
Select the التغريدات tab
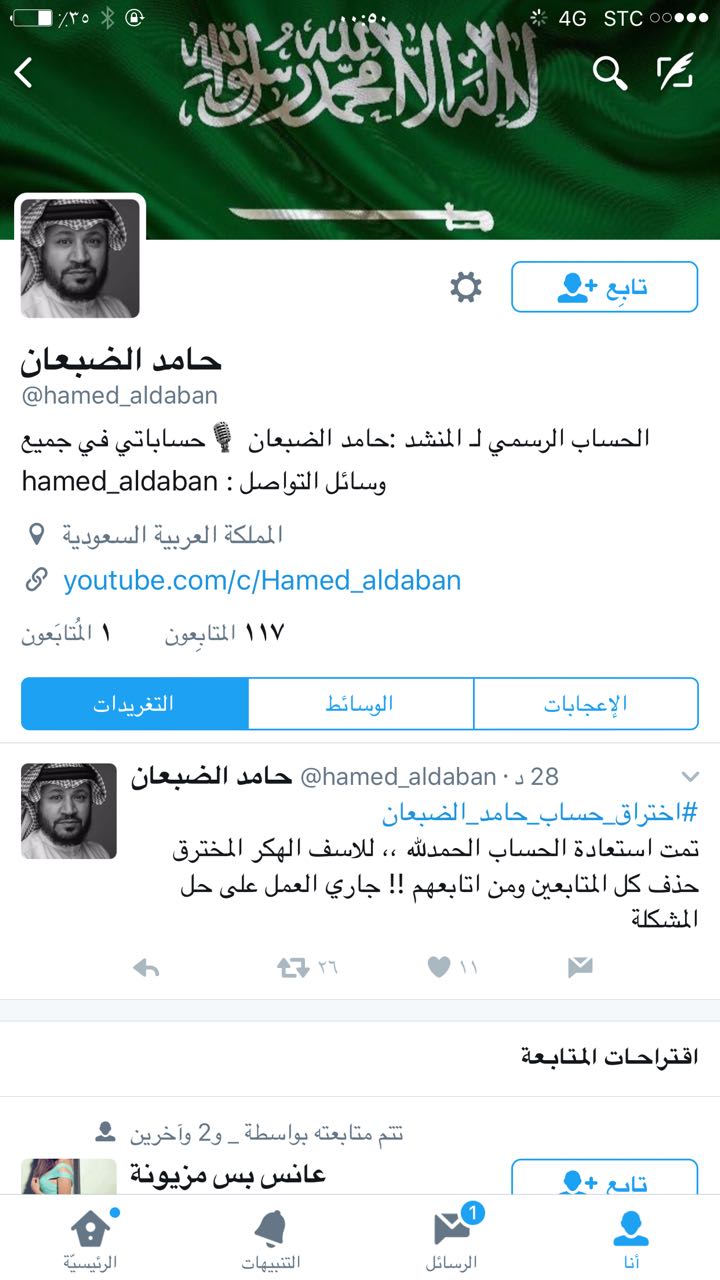134,704
